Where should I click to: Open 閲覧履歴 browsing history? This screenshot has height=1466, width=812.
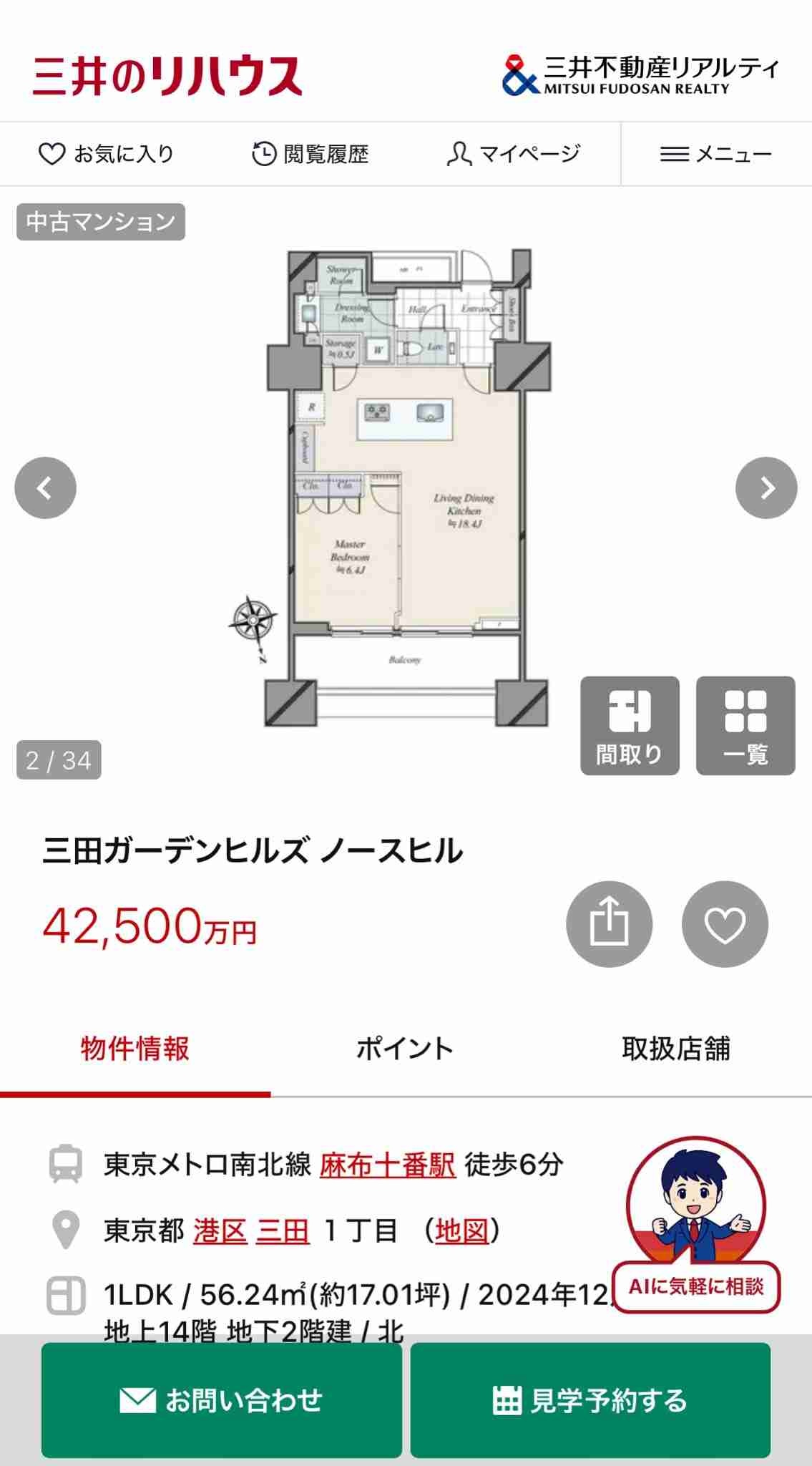(310, 154)
